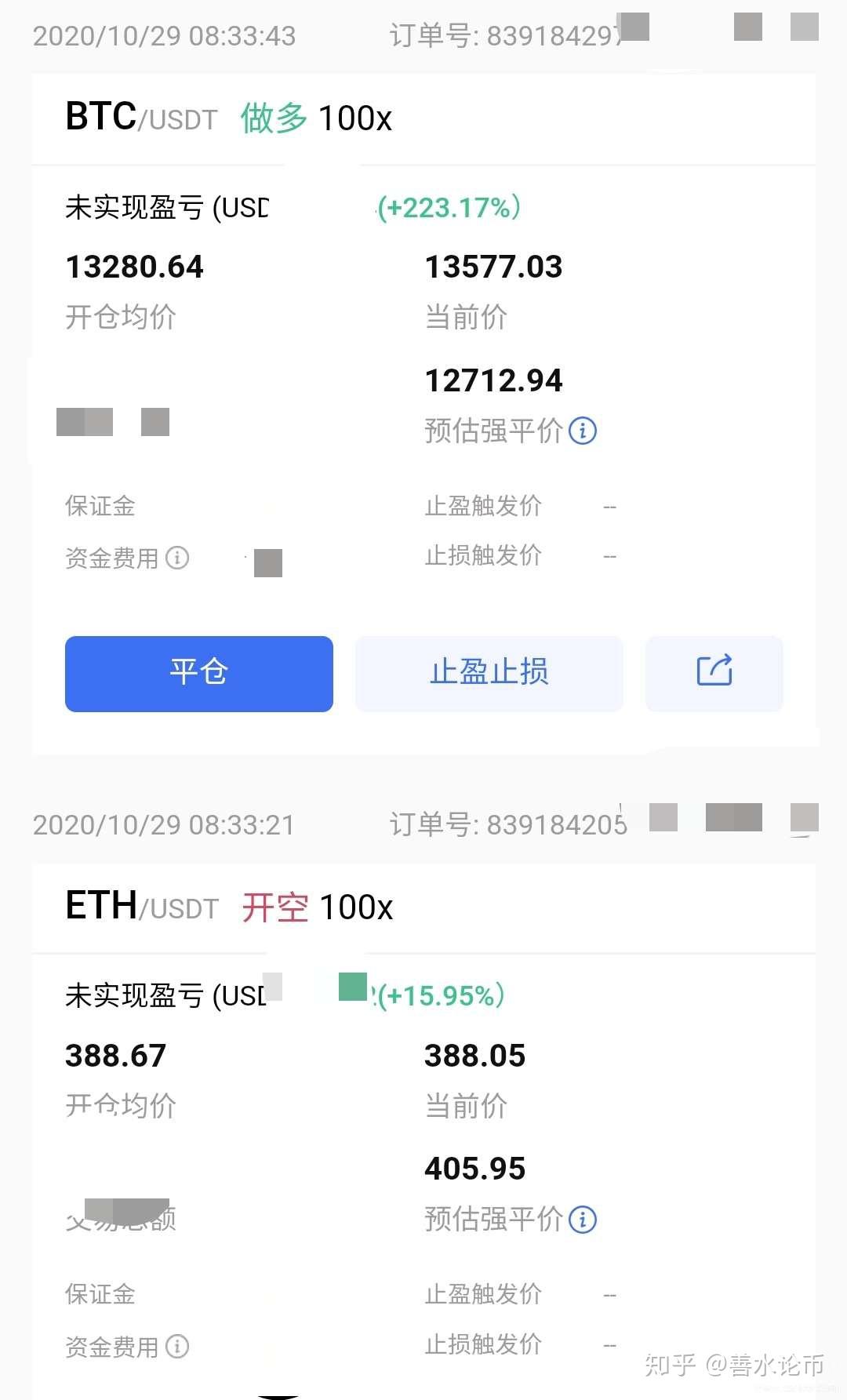Viewport: 847px width, 1400px height.
Task: Tap the +223.17% profit percentage
Action: [447, 208]
